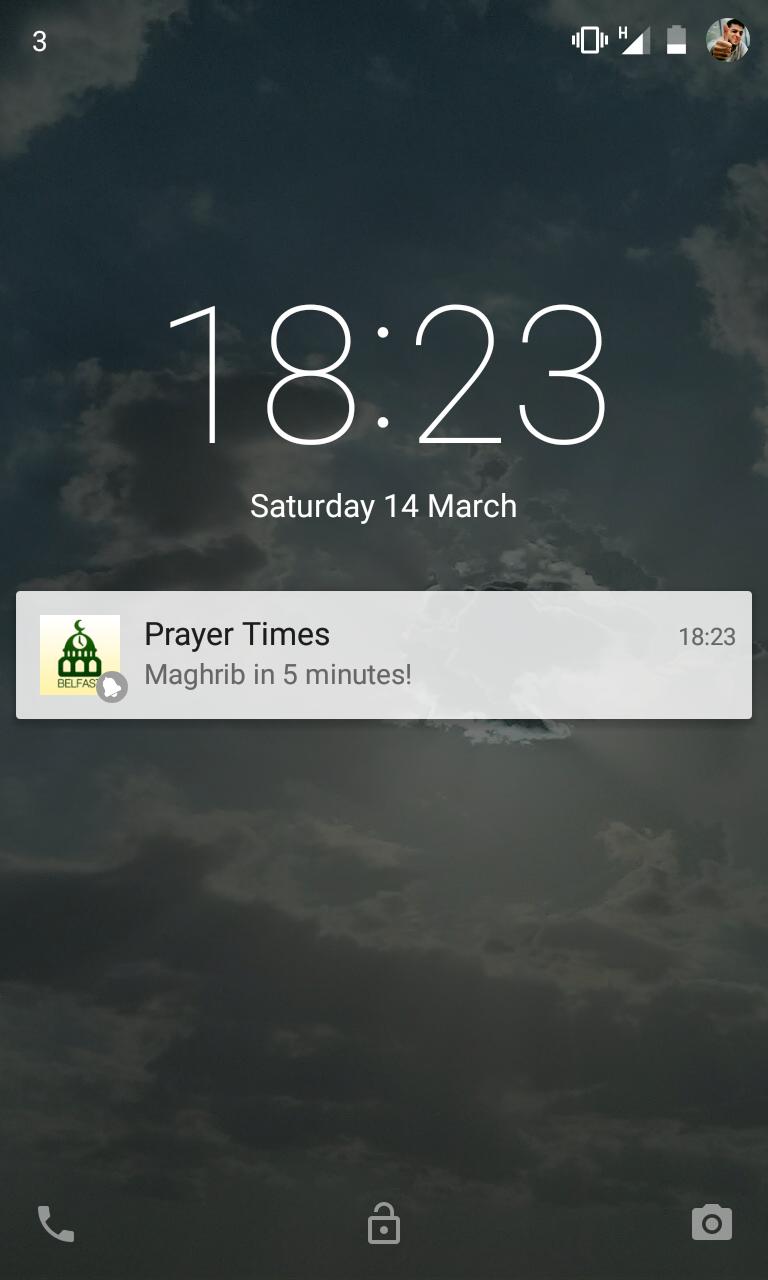Open the user profile avatar in the status bar

tap(728, 40)
